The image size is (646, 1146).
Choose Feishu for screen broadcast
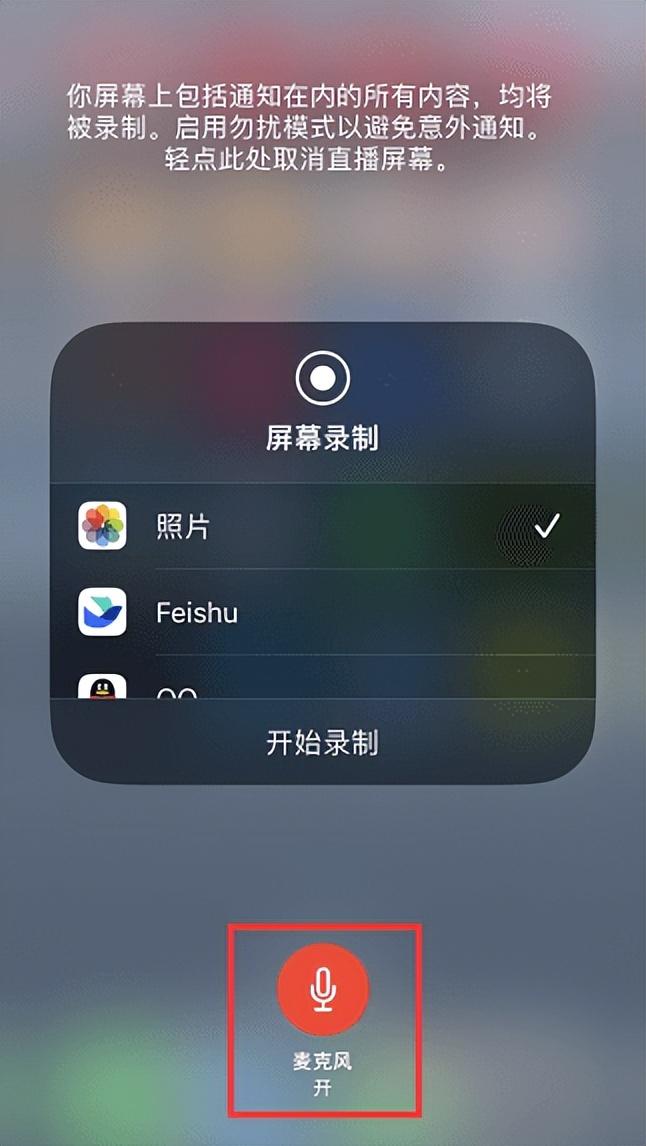point(322,612)
